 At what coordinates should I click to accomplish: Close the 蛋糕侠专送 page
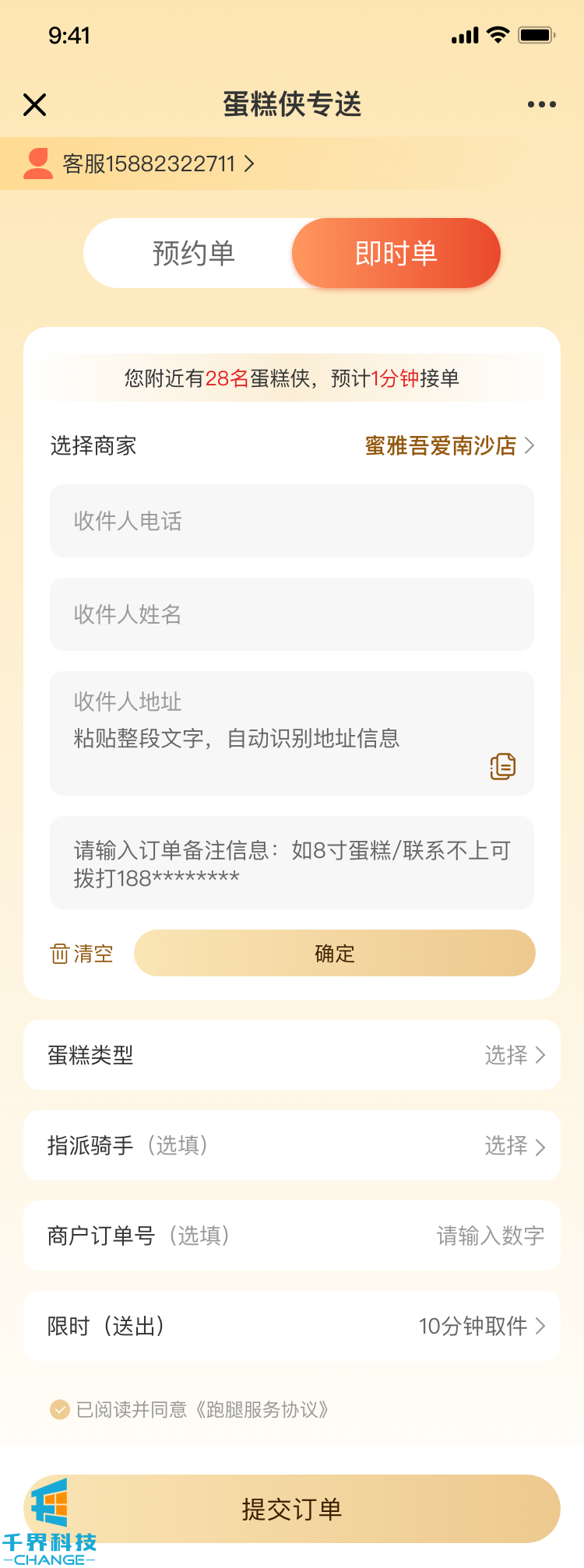[35, 104]
